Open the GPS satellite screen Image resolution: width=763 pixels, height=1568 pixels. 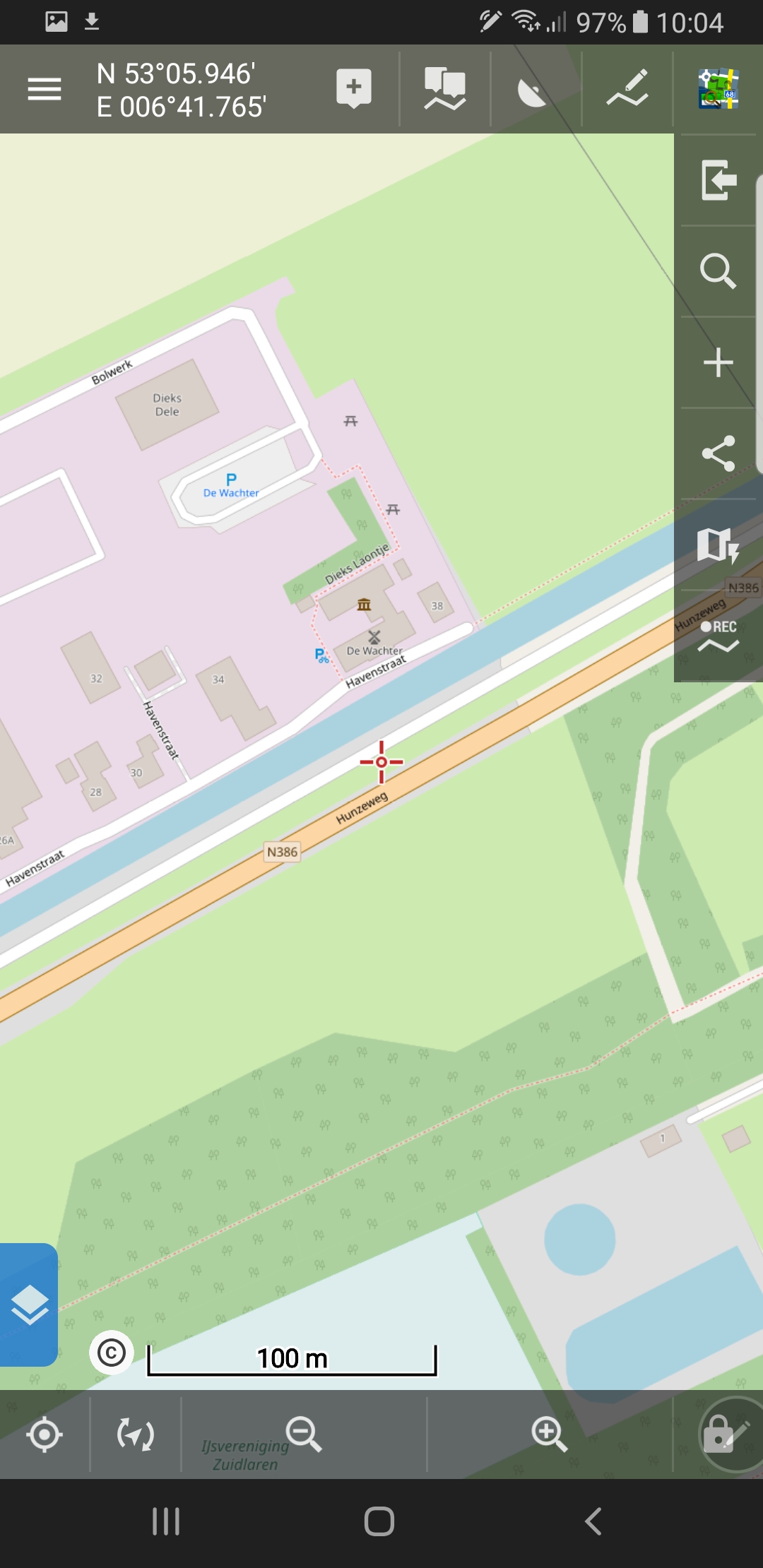click(x=534, y=90)
